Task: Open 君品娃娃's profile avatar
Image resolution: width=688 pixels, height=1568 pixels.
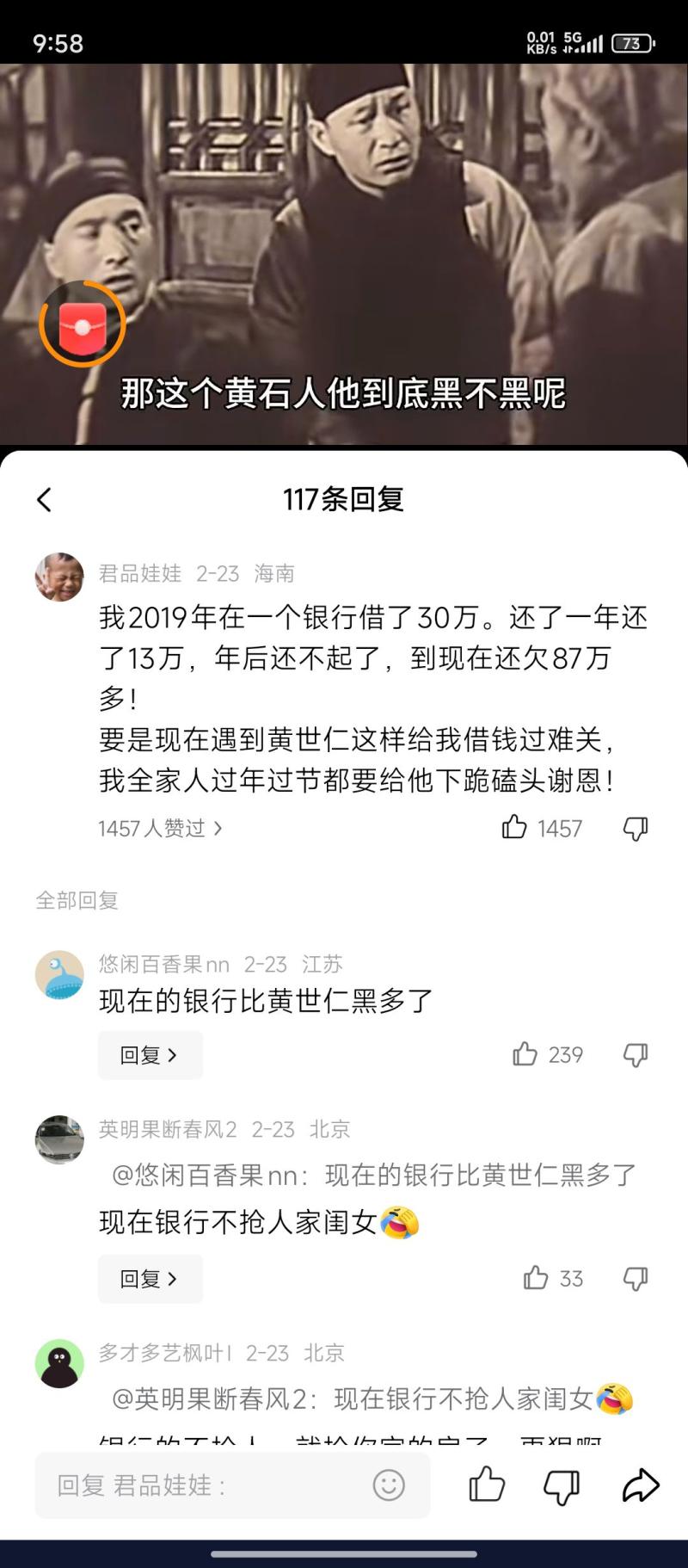Action: (59, 577)
